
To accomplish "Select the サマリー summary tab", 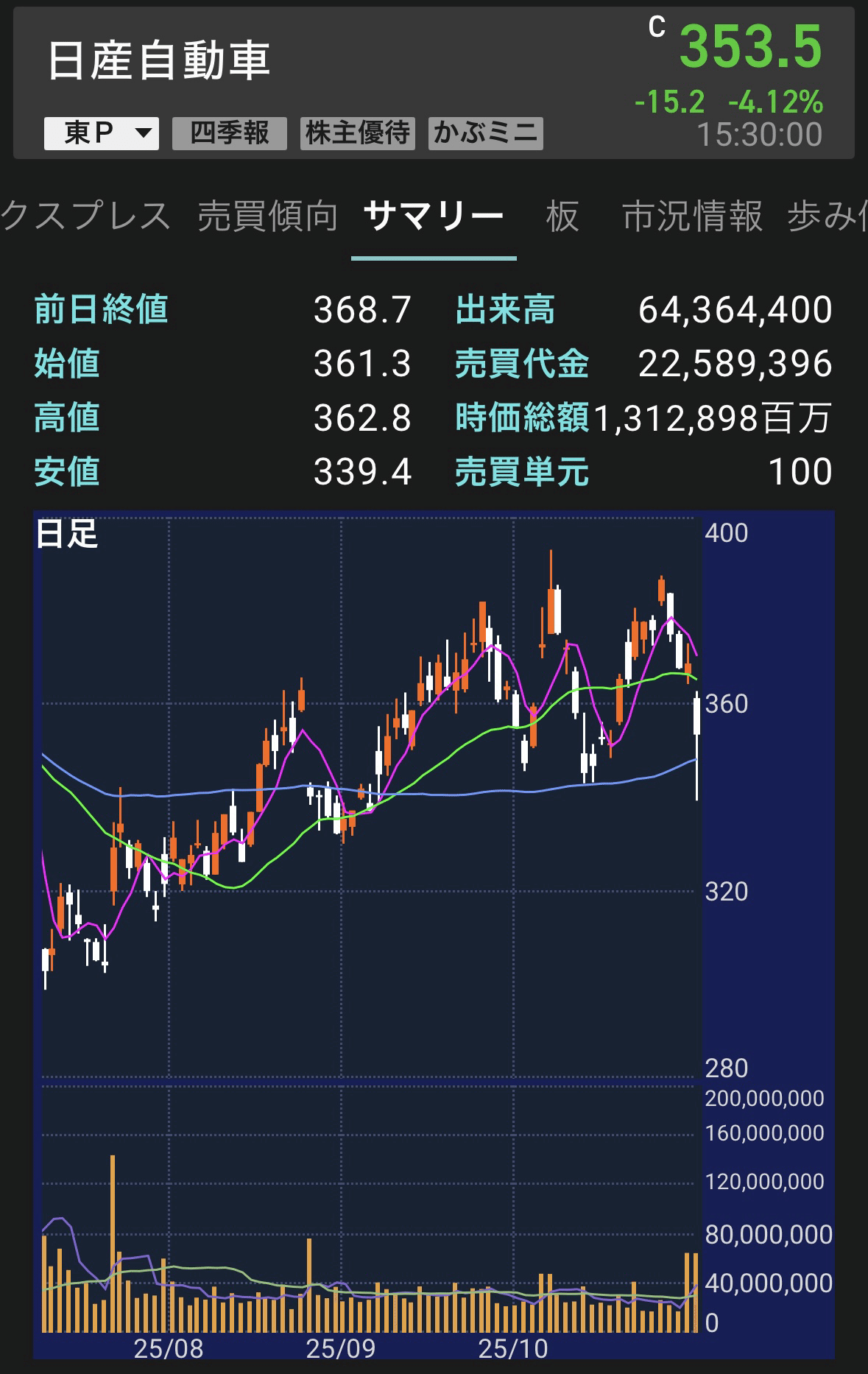I will [x=434, y=214].
